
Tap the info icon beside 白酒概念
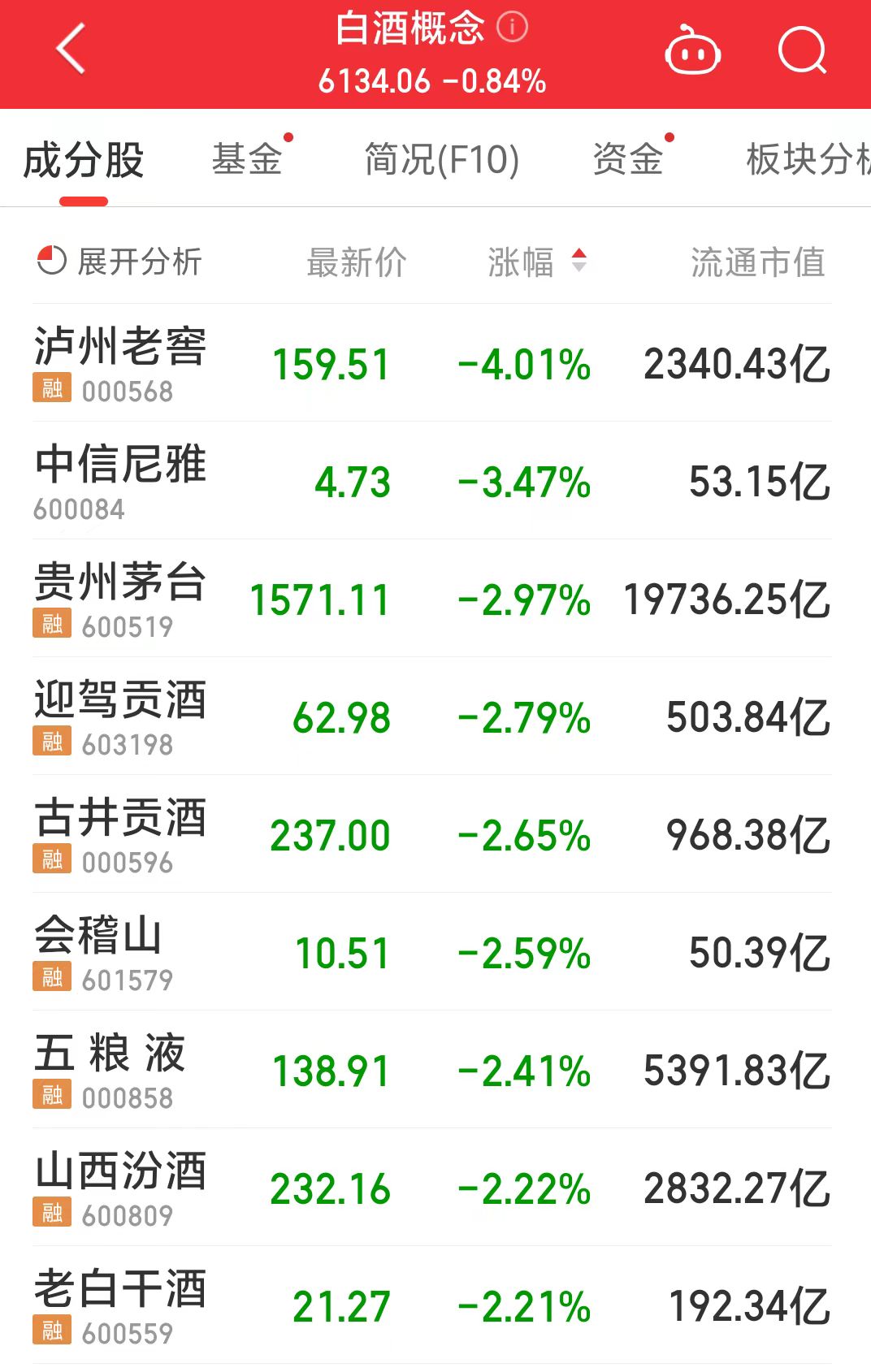[x=512, y=28]
